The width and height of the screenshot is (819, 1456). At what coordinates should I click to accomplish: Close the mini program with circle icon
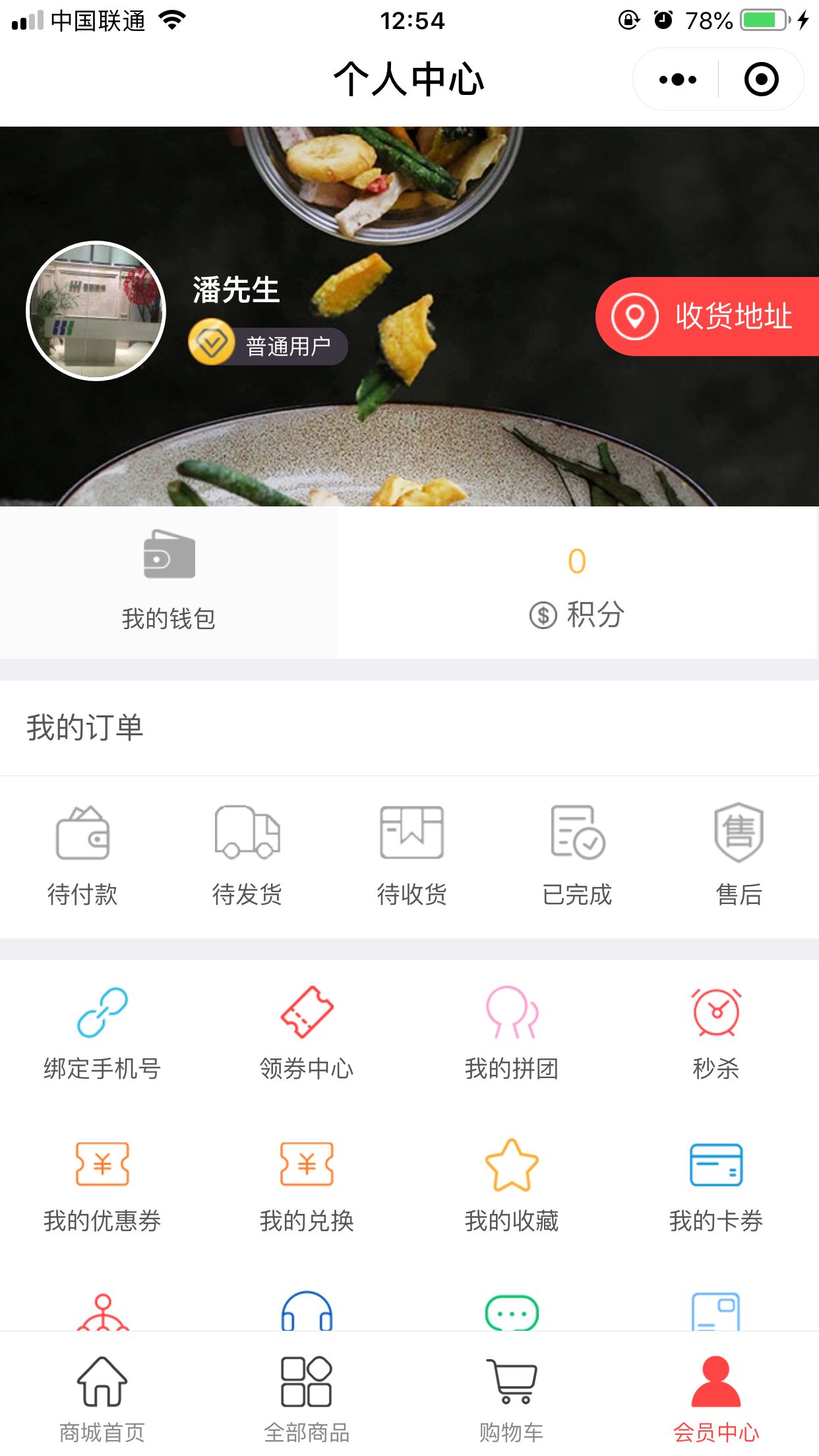point(761,80)
